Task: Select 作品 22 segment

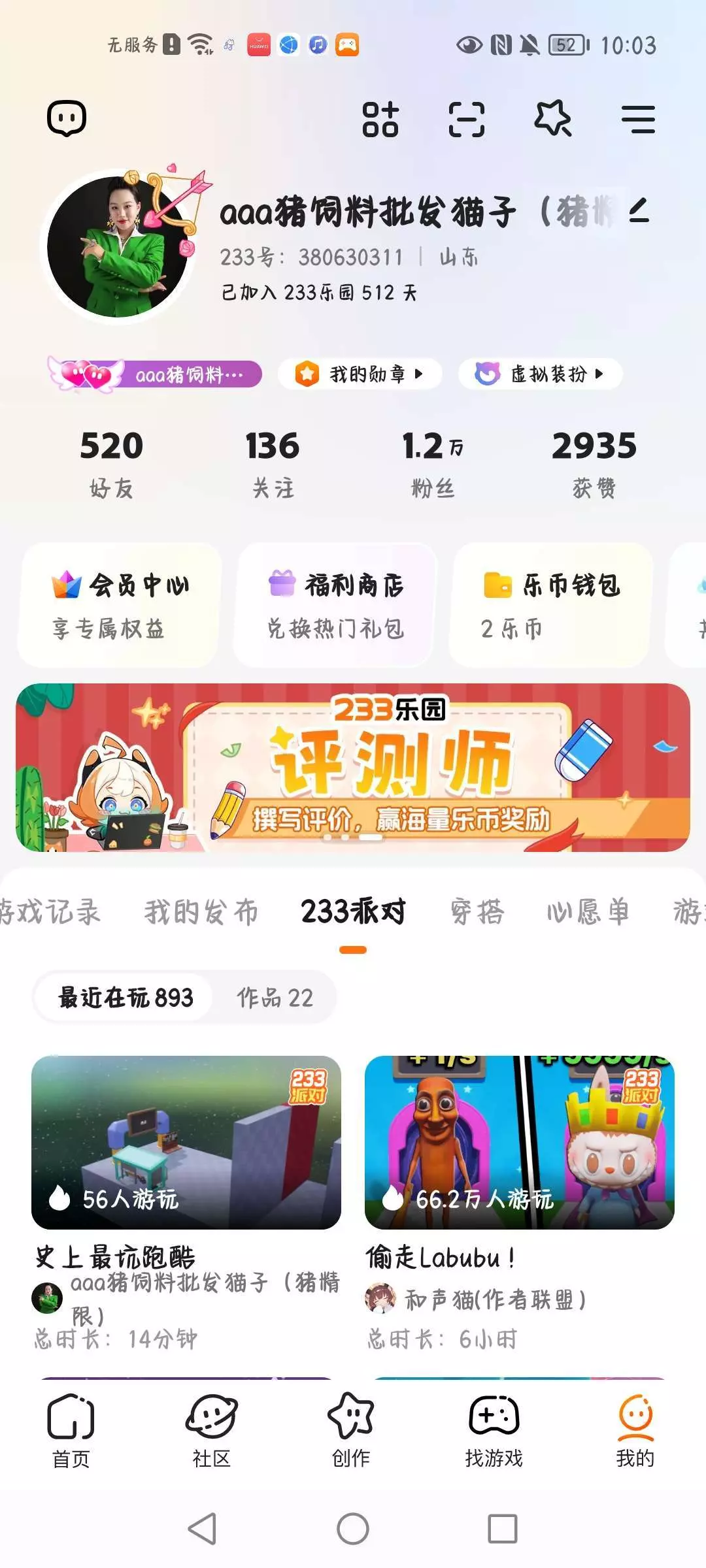Action: tap(275, 998)
